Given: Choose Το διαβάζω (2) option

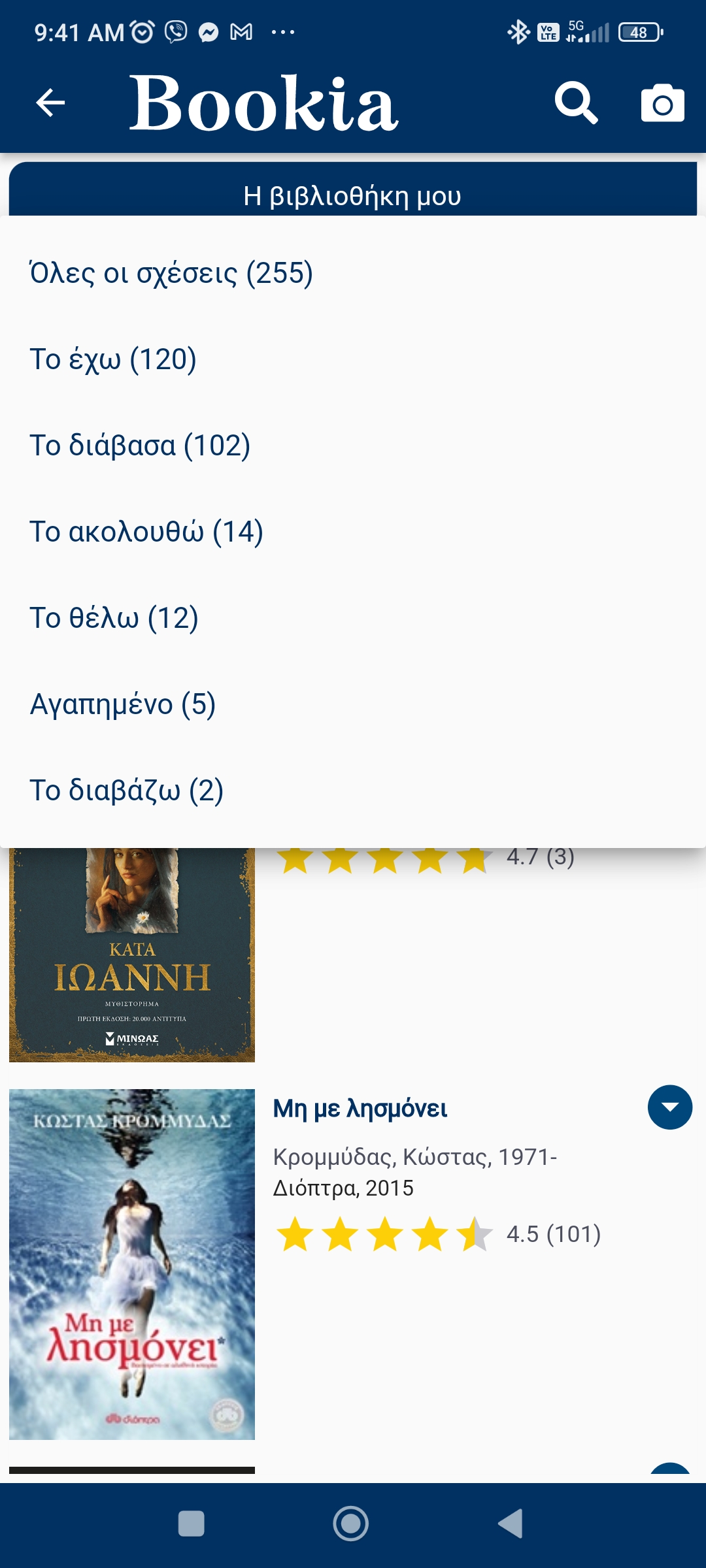Looking at the screenshot, I should [x=127, y=791].
